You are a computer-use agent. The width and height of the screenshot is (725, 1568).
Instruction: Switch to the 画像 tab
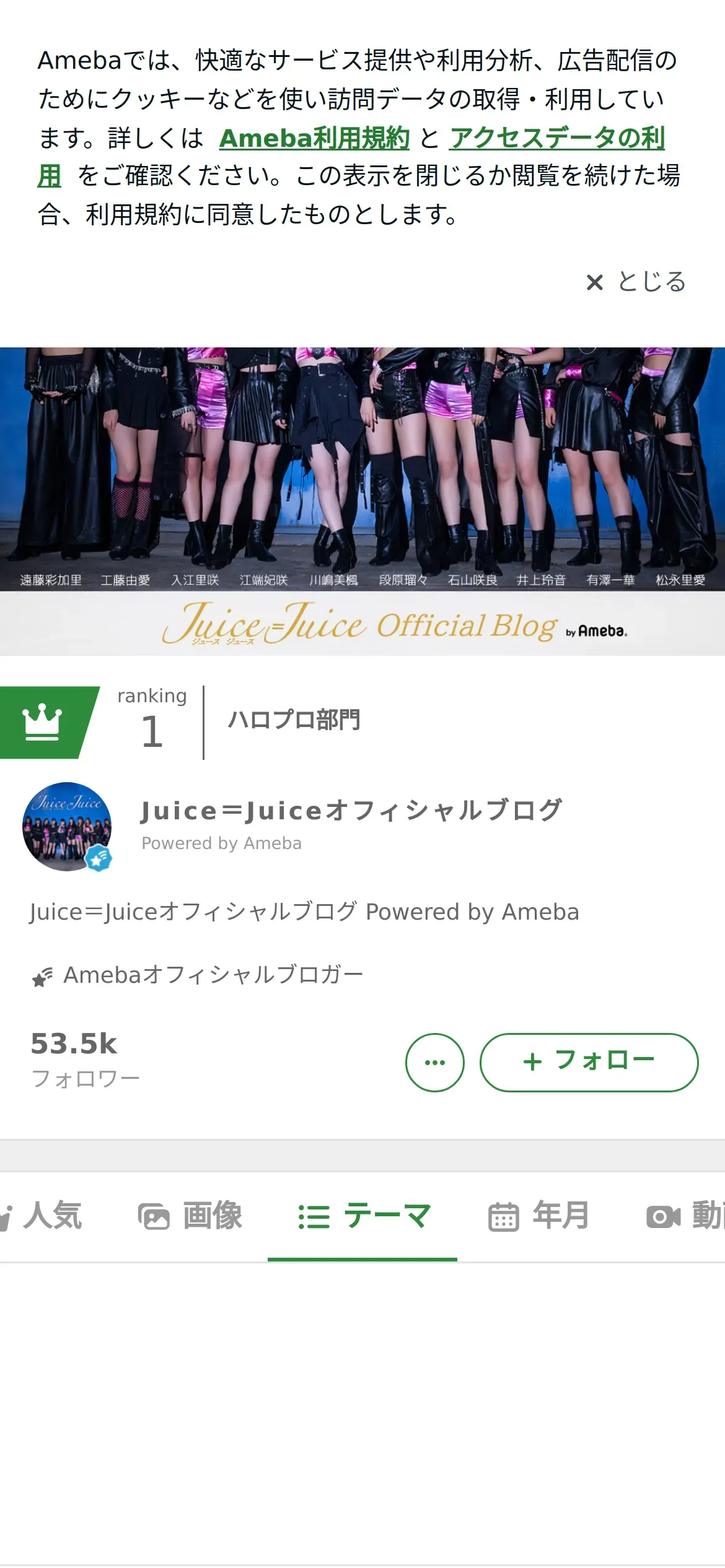pyautogui.click(x=190, y=1216)
